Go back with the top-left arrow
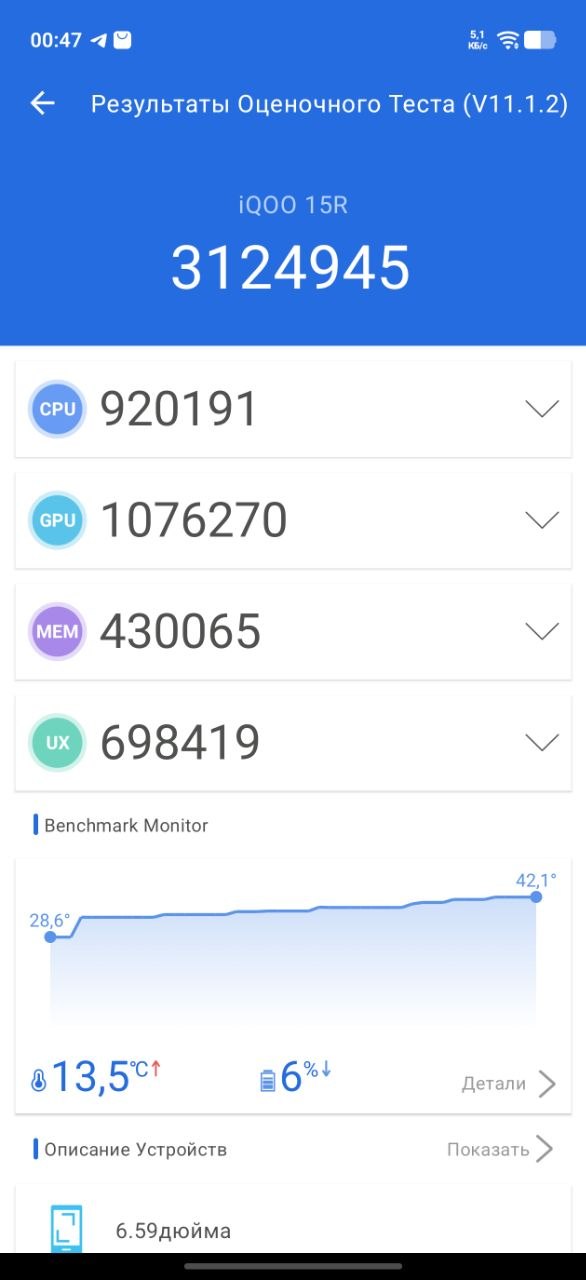586x1280 pixels. 42,103
